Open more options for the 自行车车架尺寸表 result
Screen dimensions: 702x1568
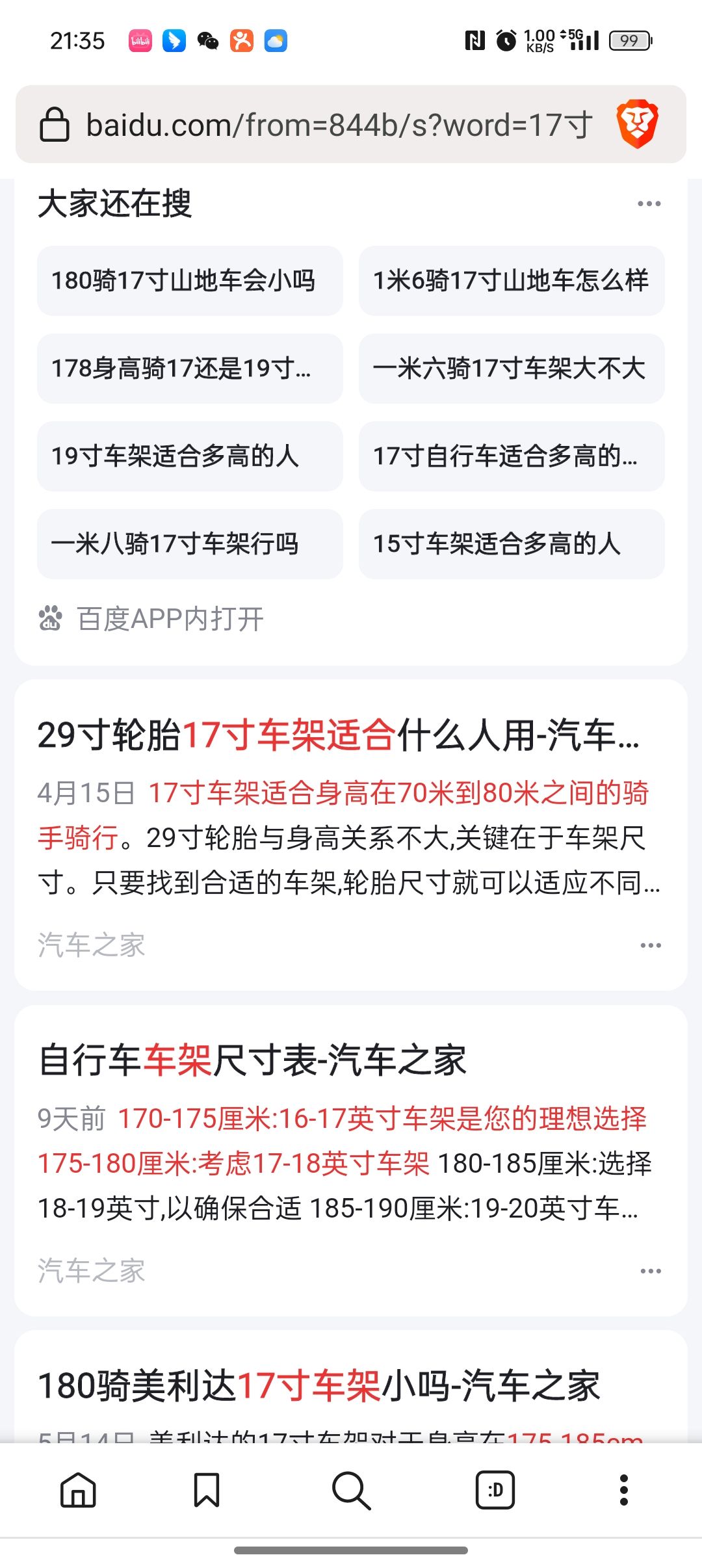pos(650,1271)
